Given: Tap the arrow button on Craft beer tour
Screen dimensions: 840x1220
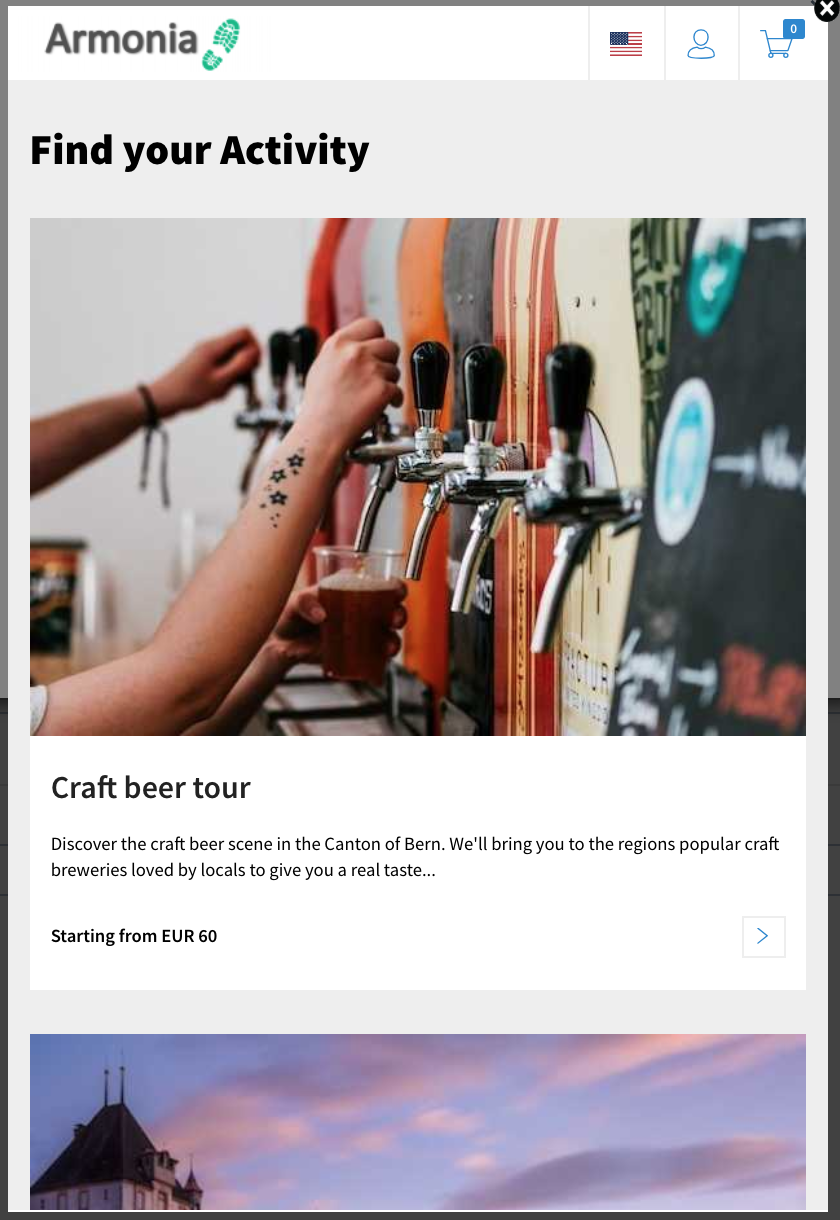Looking at the screenshot, I should pyautogui.click(x=763, y=936).
